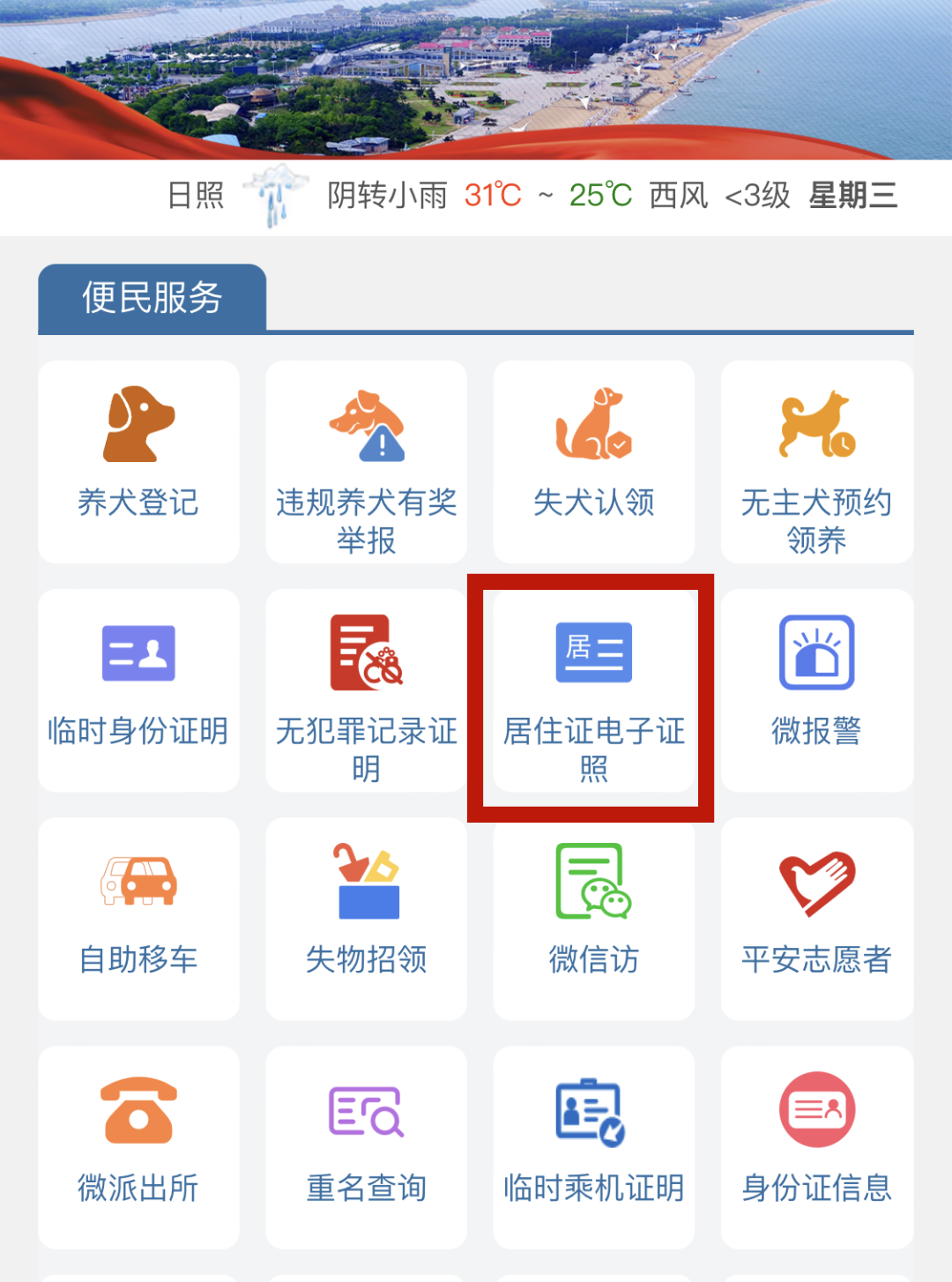Screen dimensions: 952x1282
Task: Tap 平安志愿者 volunteer tile
Action: [816, 918]
